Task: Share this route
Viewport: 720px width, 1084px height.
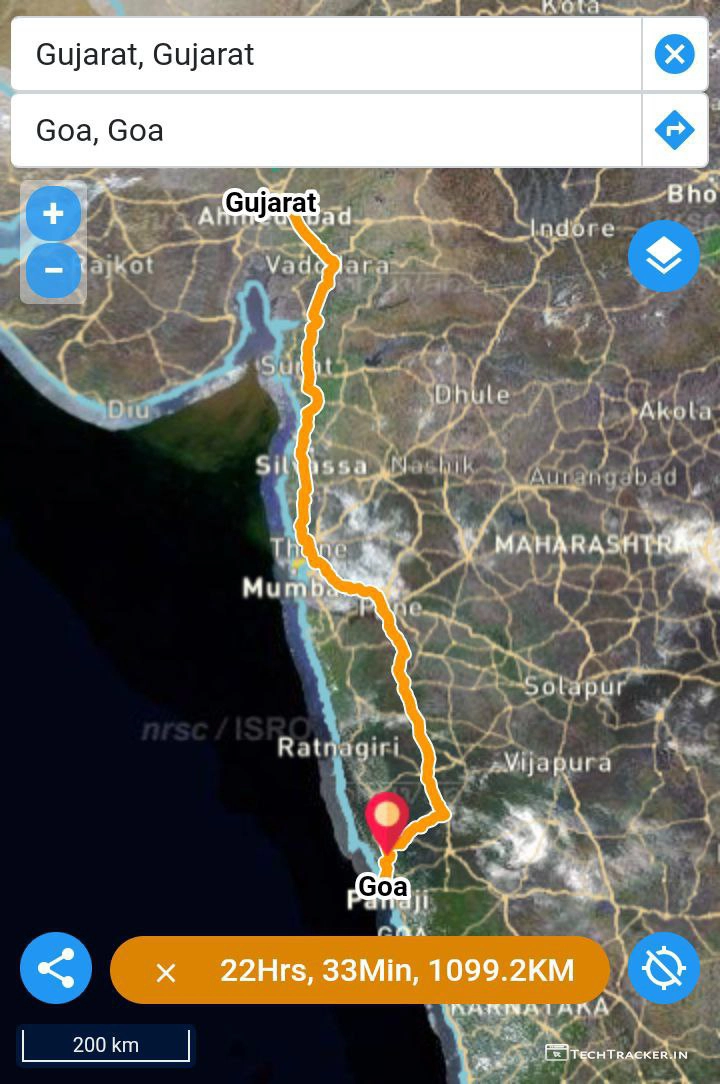Action: [x=56, y=968]
